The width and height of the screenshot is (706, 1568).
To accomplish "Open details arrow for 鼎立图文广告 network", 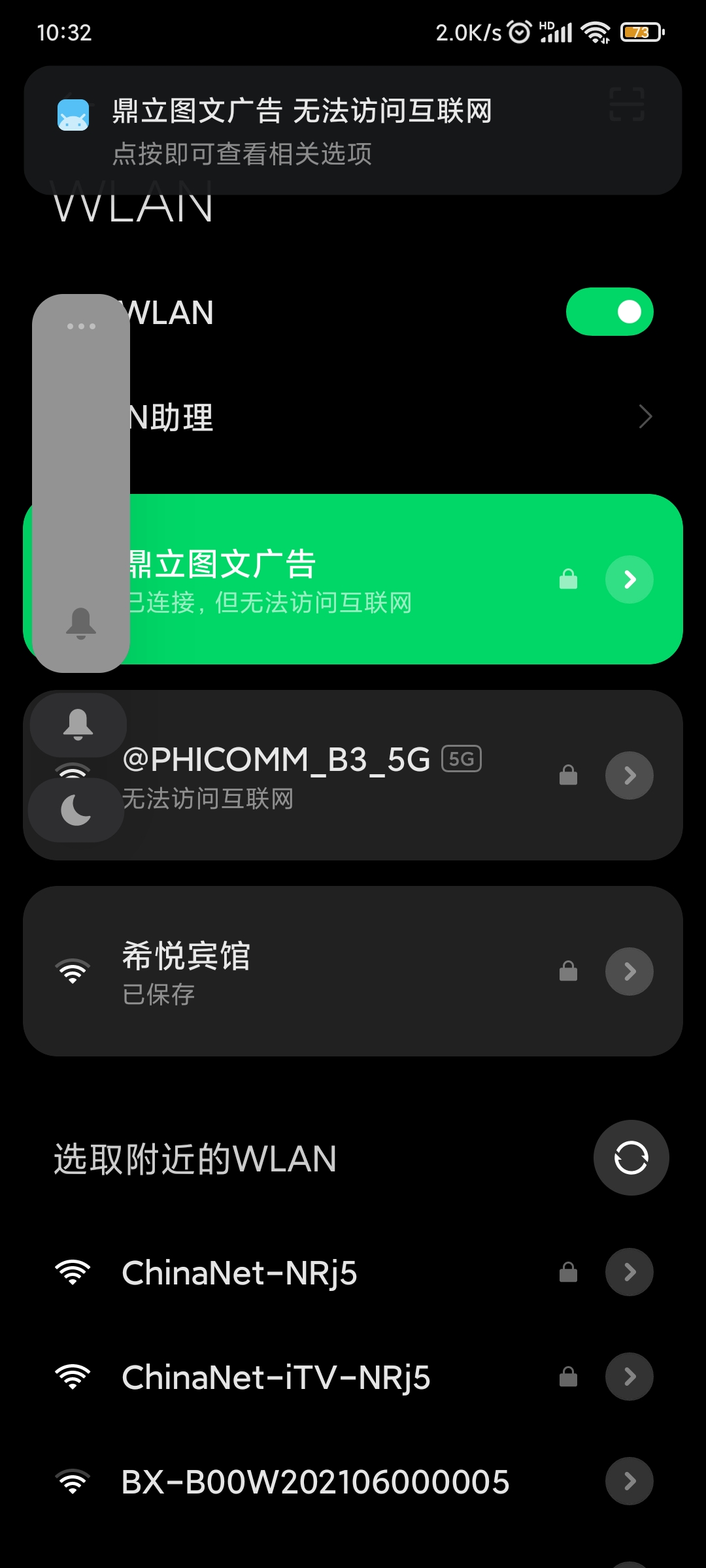I will [629, 580].
